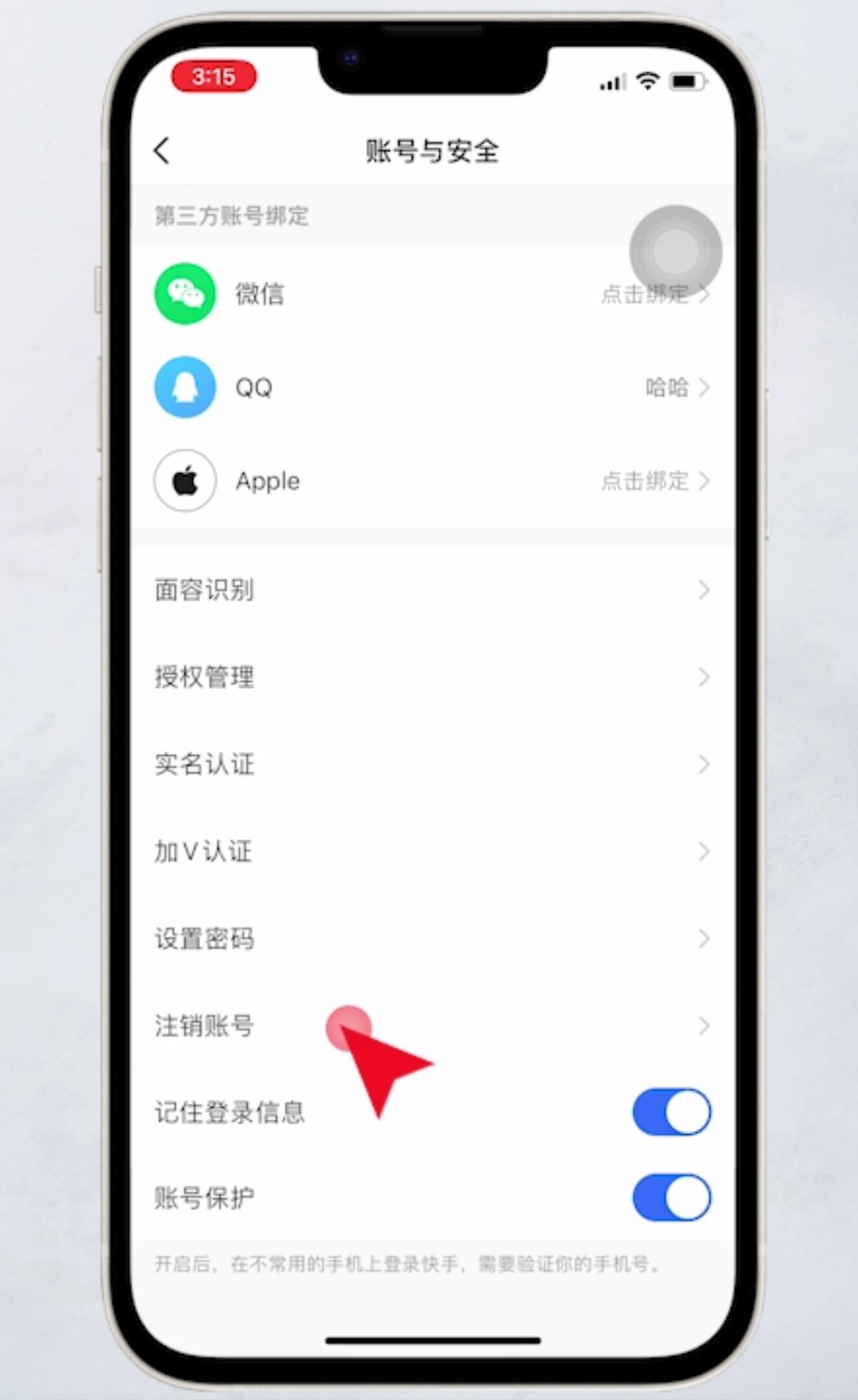Go back from 账号与安全 page
Image resolution: width=858 pixels, height=1400 pixels.
[162, 151]
